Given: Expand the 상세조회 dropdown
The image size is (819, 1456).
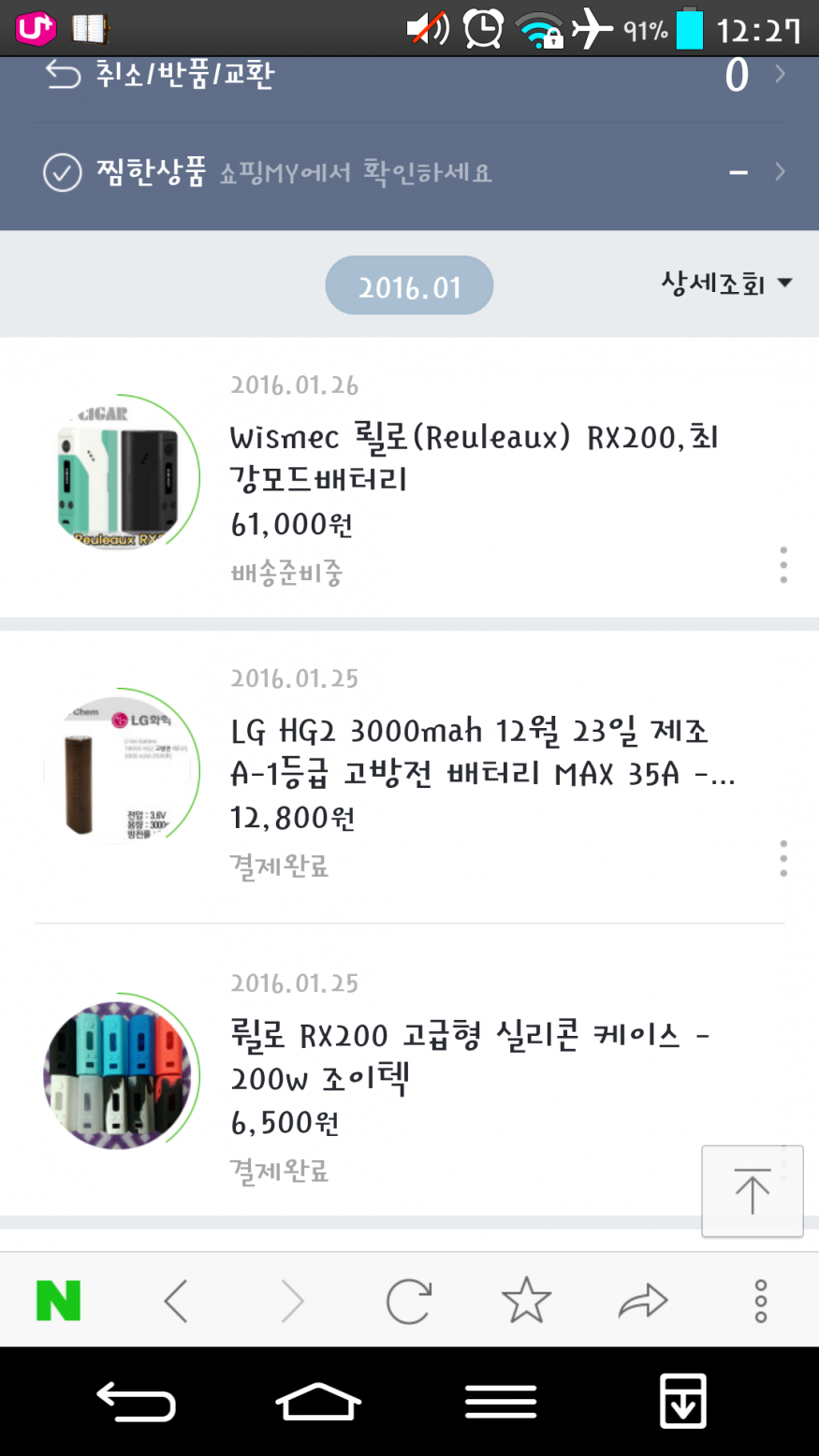Looking at the screenshot, I should pyautogui.click(x=726, y=284).
